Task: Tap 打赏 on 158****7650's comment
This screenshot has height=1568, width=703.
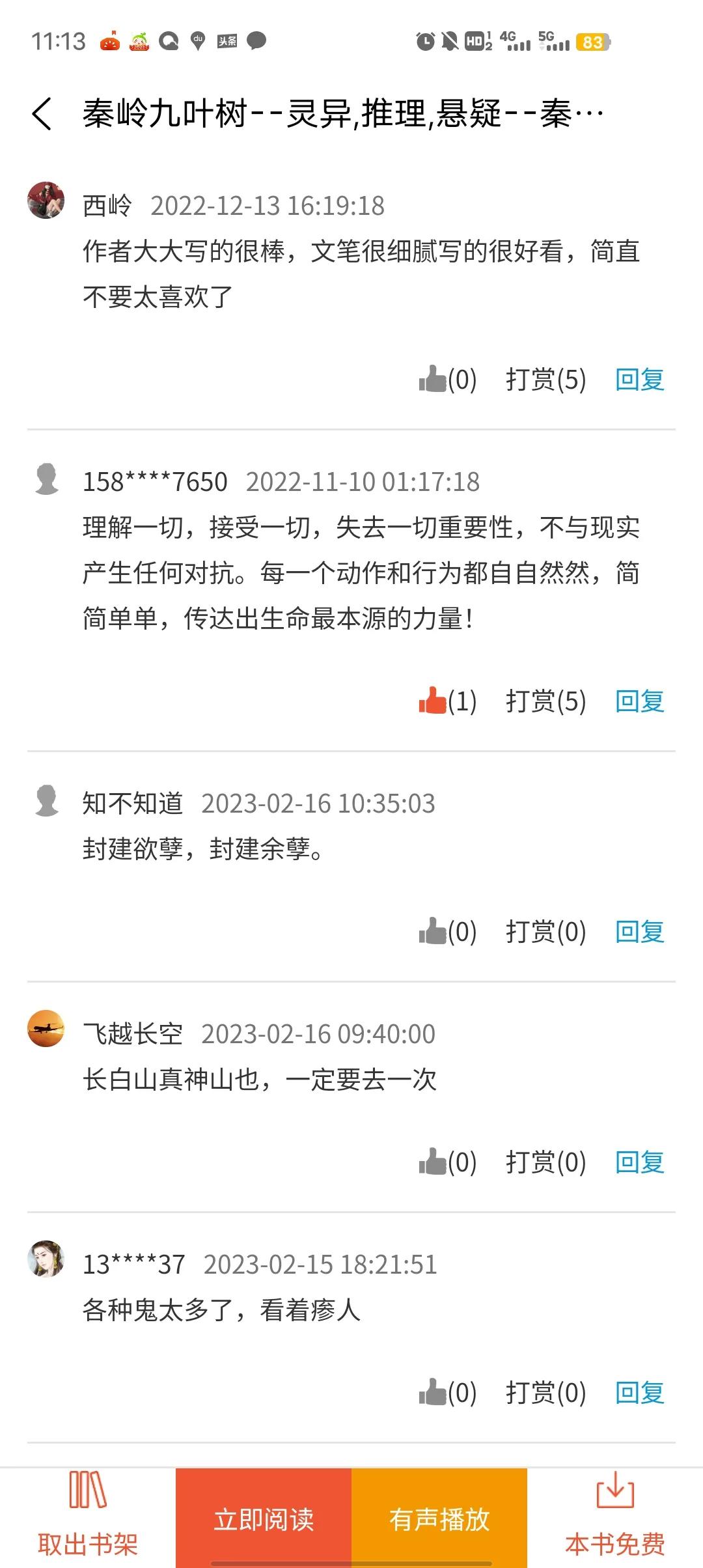Action: (545, 701)
